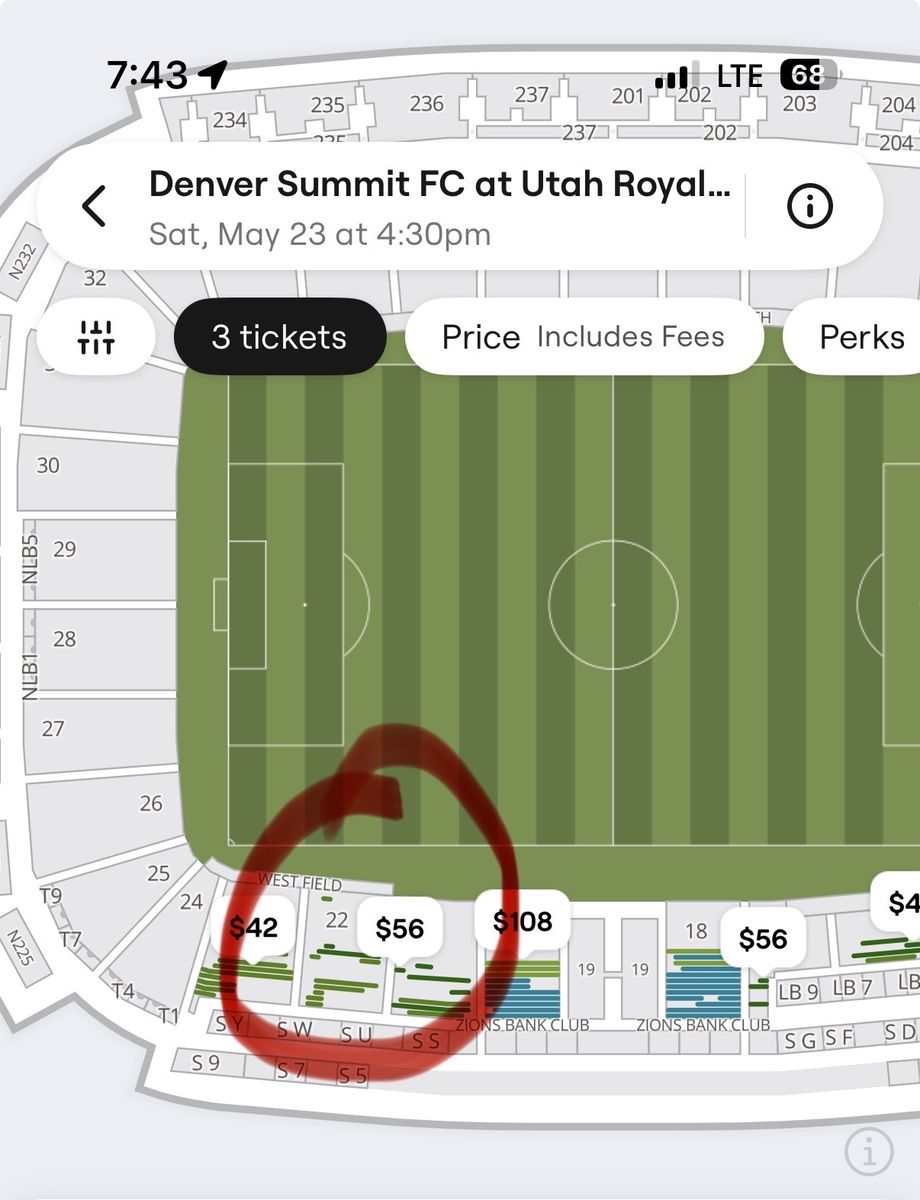Open the Price Includes Fees chip

583,338
